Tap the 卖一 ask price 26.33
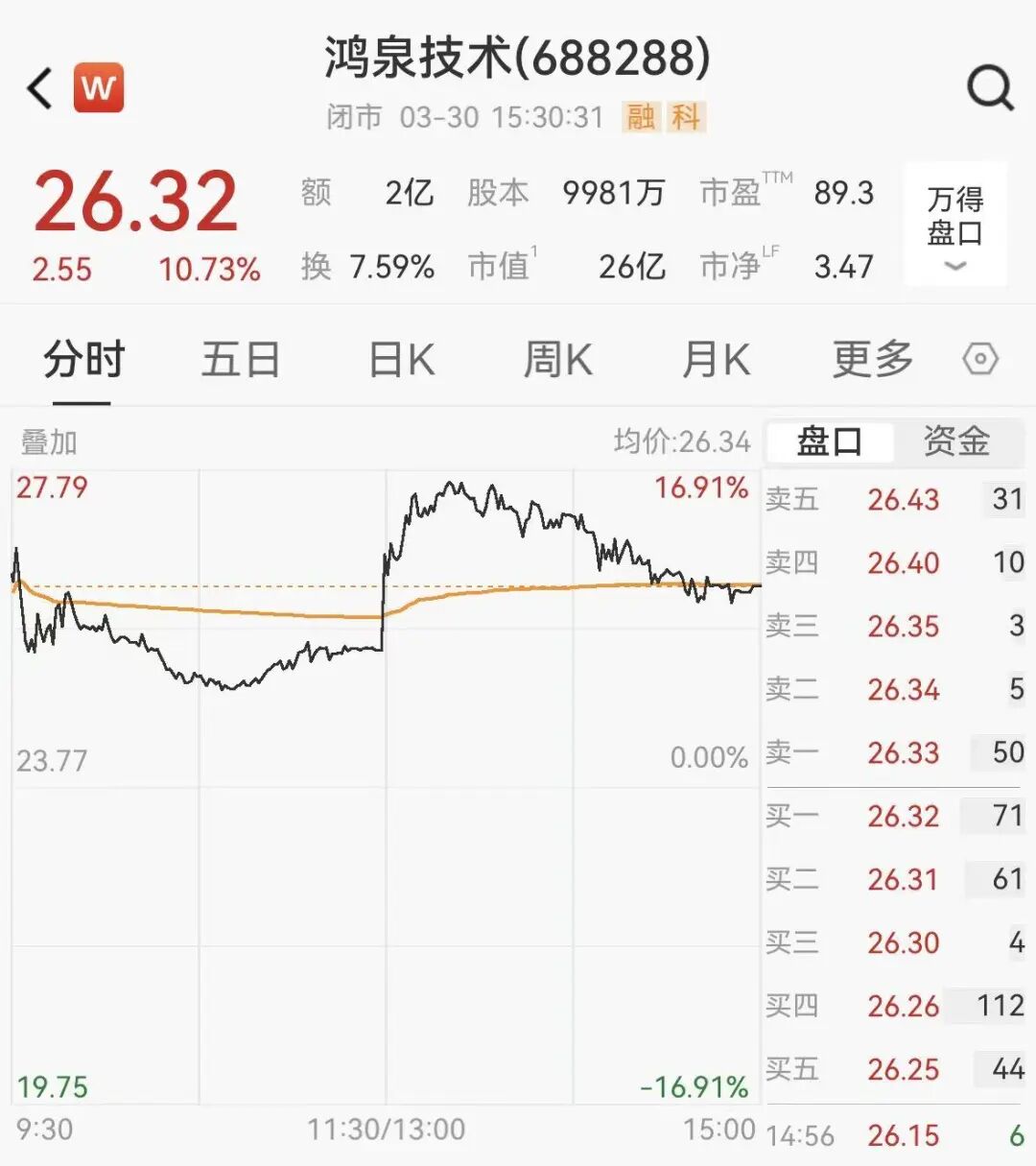Screen dimensions: 1036x1166 coord(903,753)
